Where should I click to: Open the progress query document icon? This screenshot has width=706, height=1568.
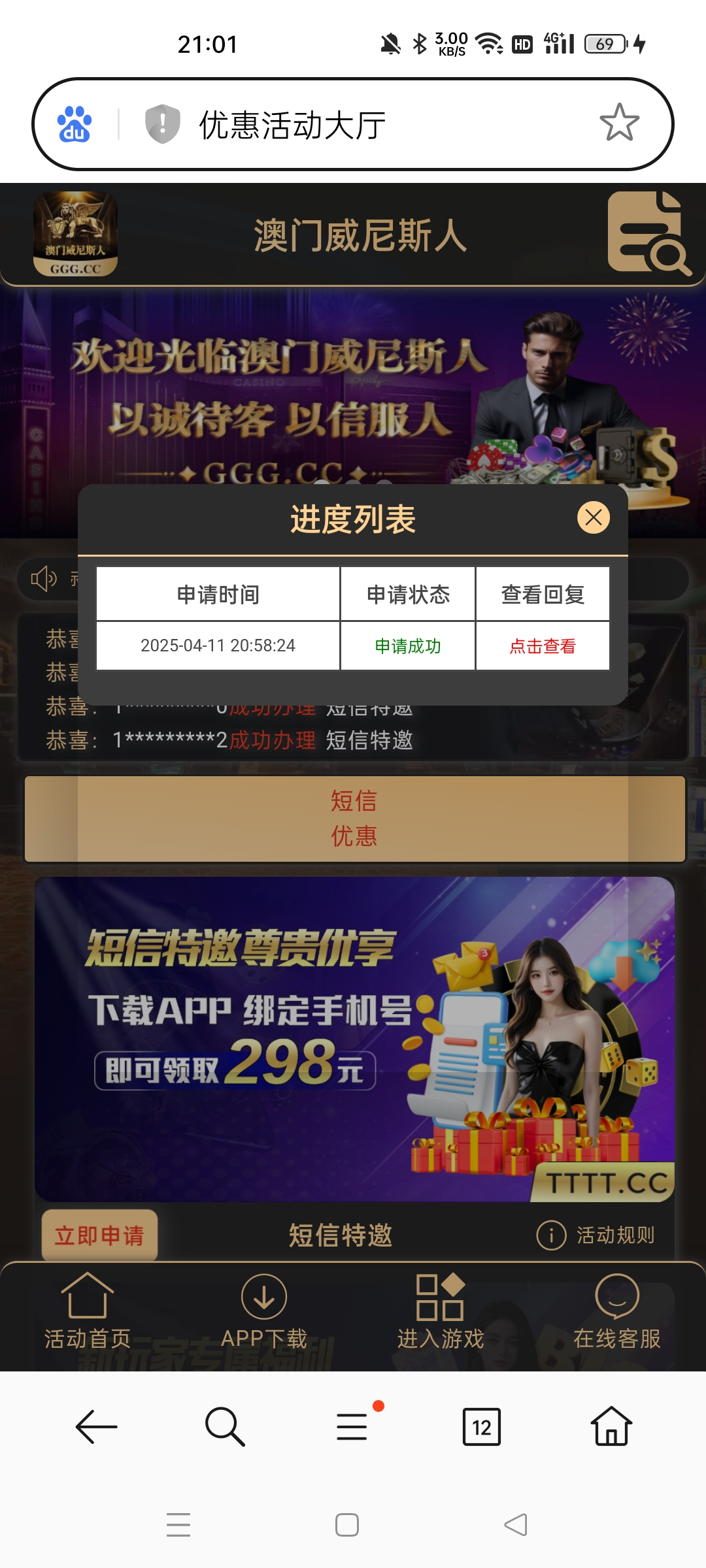point(648,233)
